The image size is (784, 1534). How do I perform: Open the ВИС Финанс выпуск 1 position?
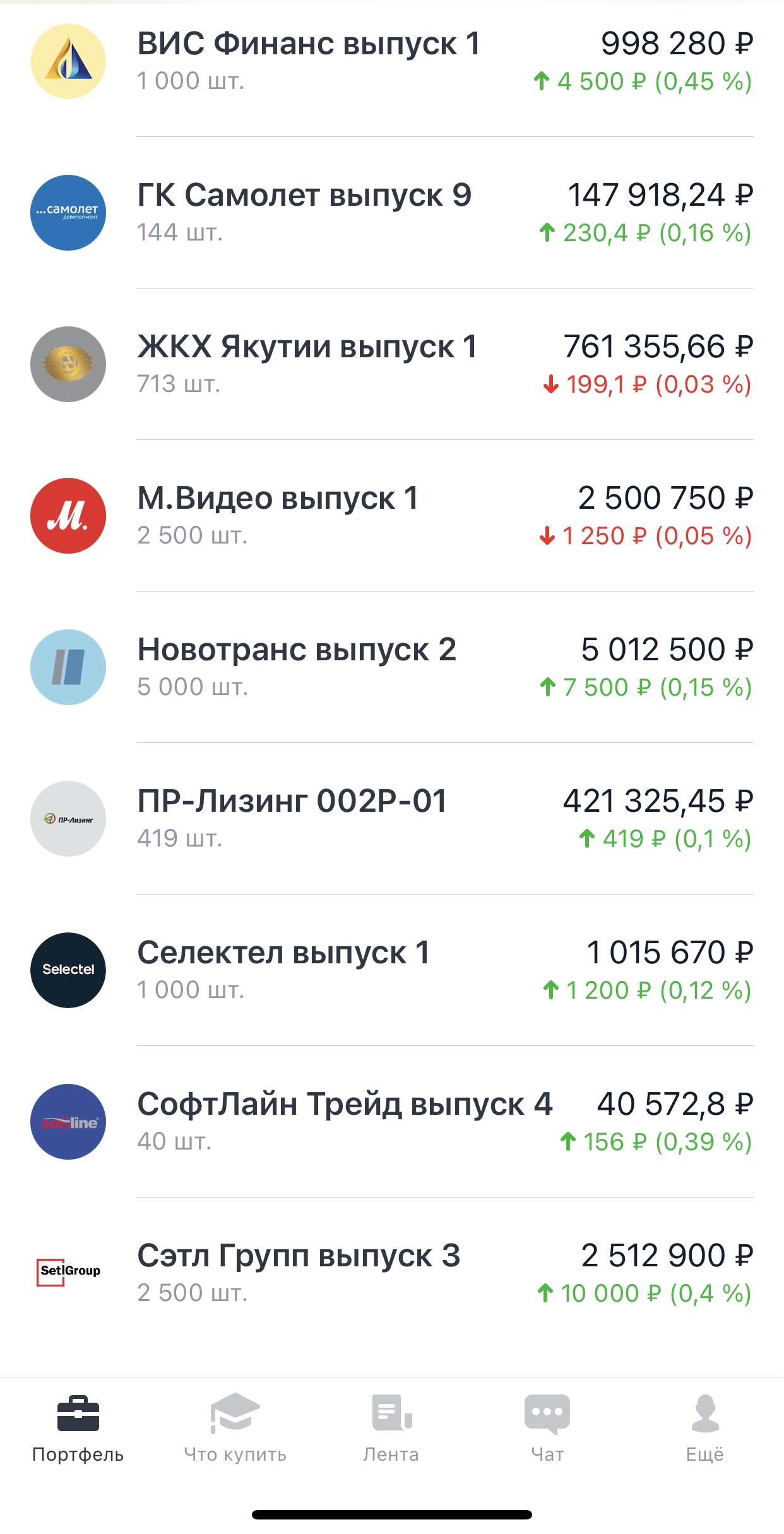click(392, 62)
